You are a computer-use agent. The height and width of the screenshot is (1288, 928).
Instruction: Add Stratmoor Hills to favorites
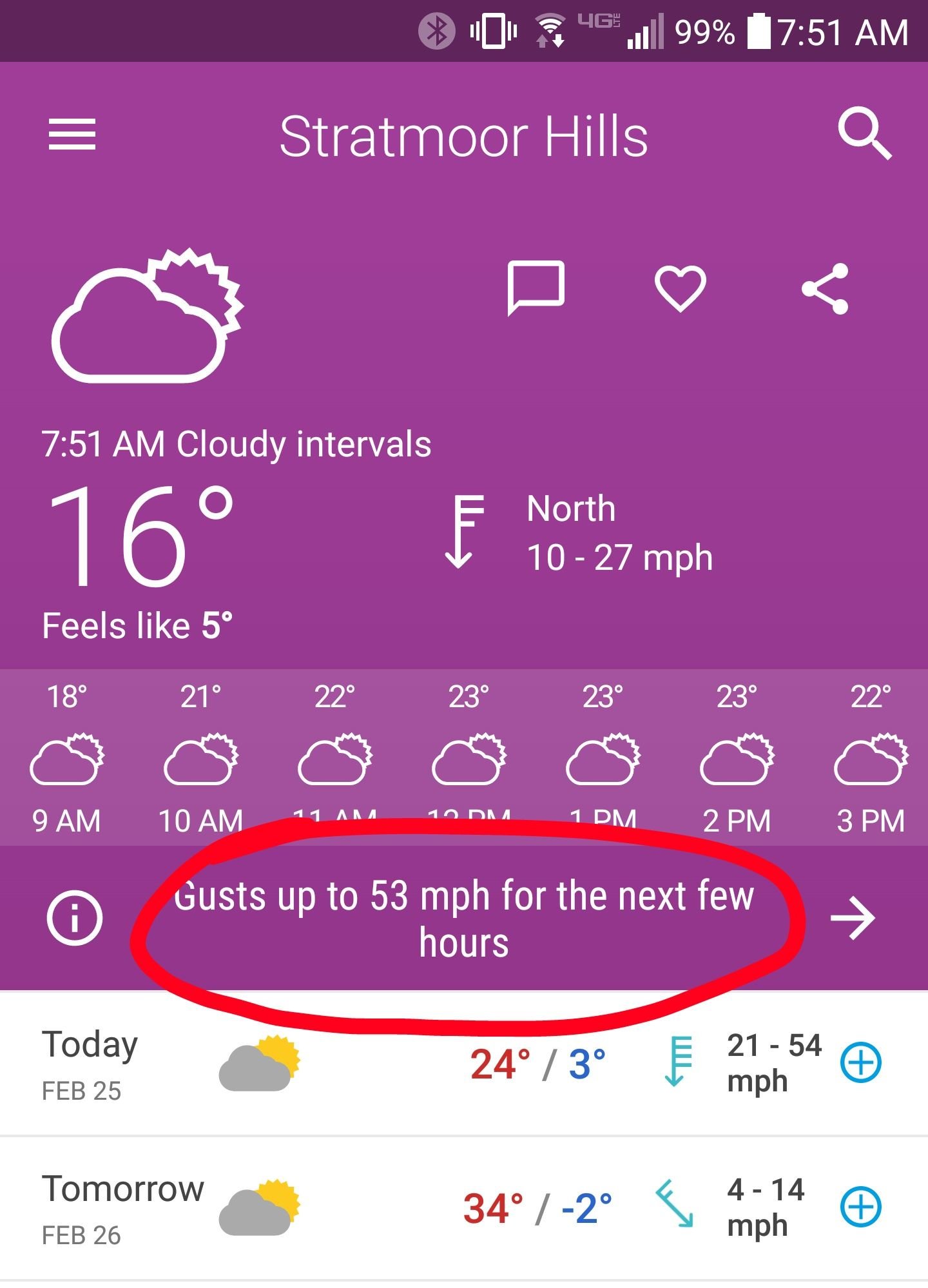[680, 288]
